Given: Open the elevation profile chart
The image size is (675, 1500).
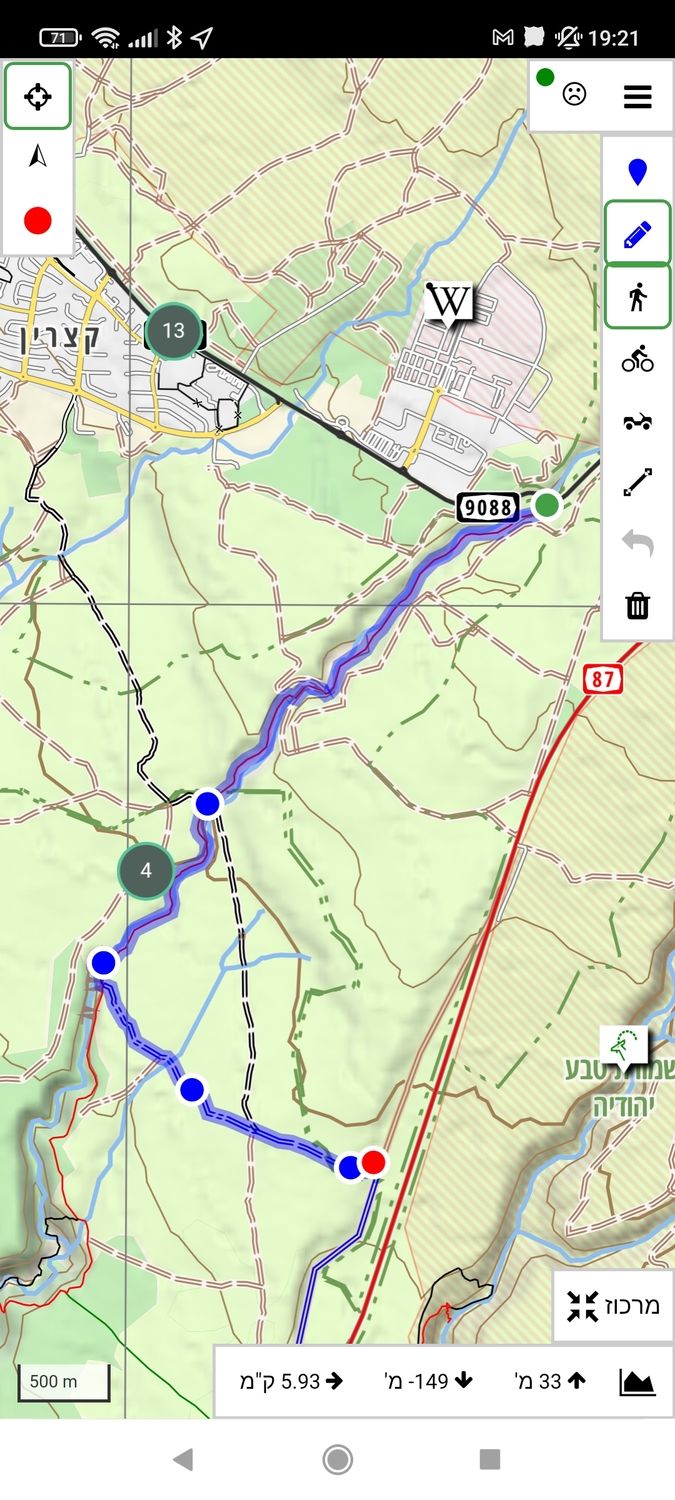Looking at the screenshot, I should (637, 1382).
